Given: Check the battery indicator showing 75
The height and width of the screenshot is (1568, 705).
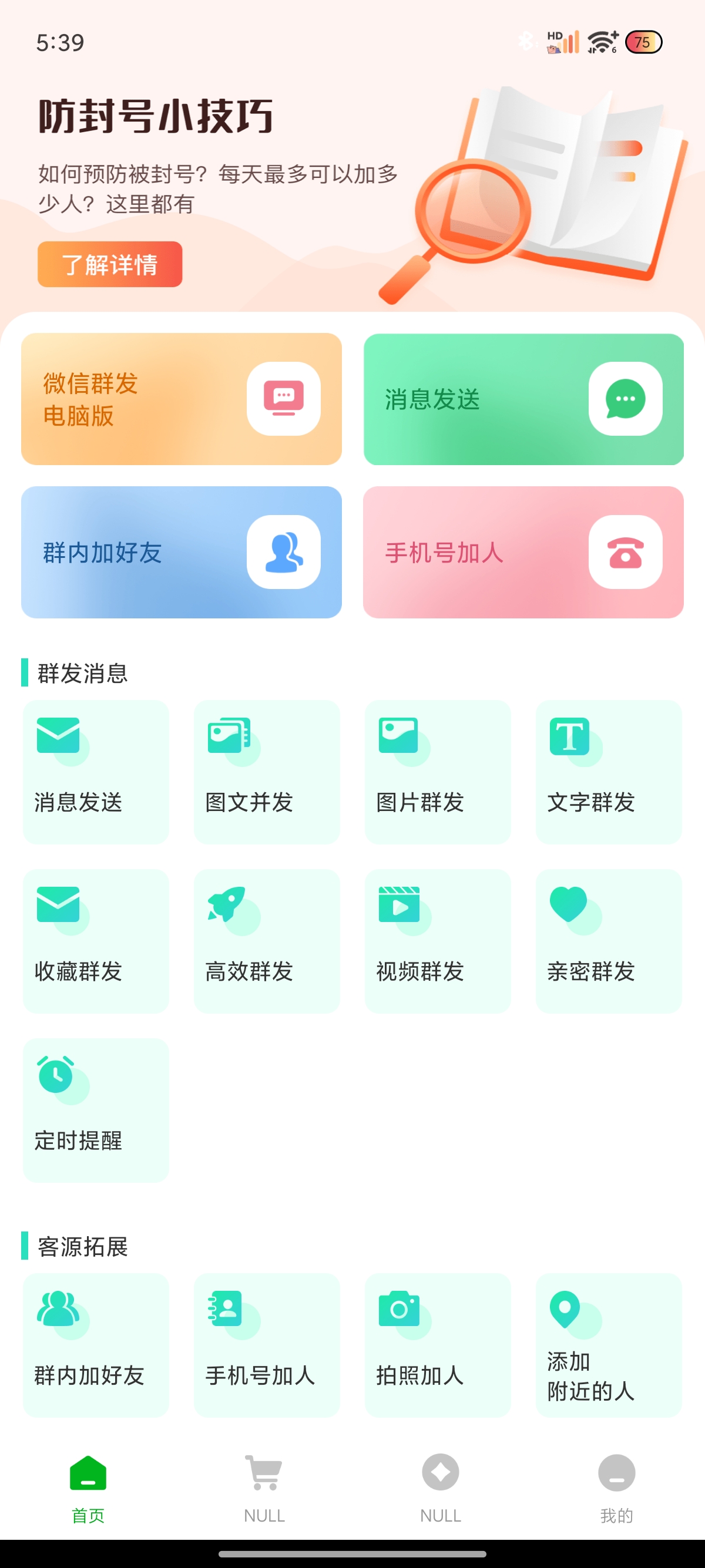Looking at the screenshot, I should pyautogui.click(x=643, y=41).
